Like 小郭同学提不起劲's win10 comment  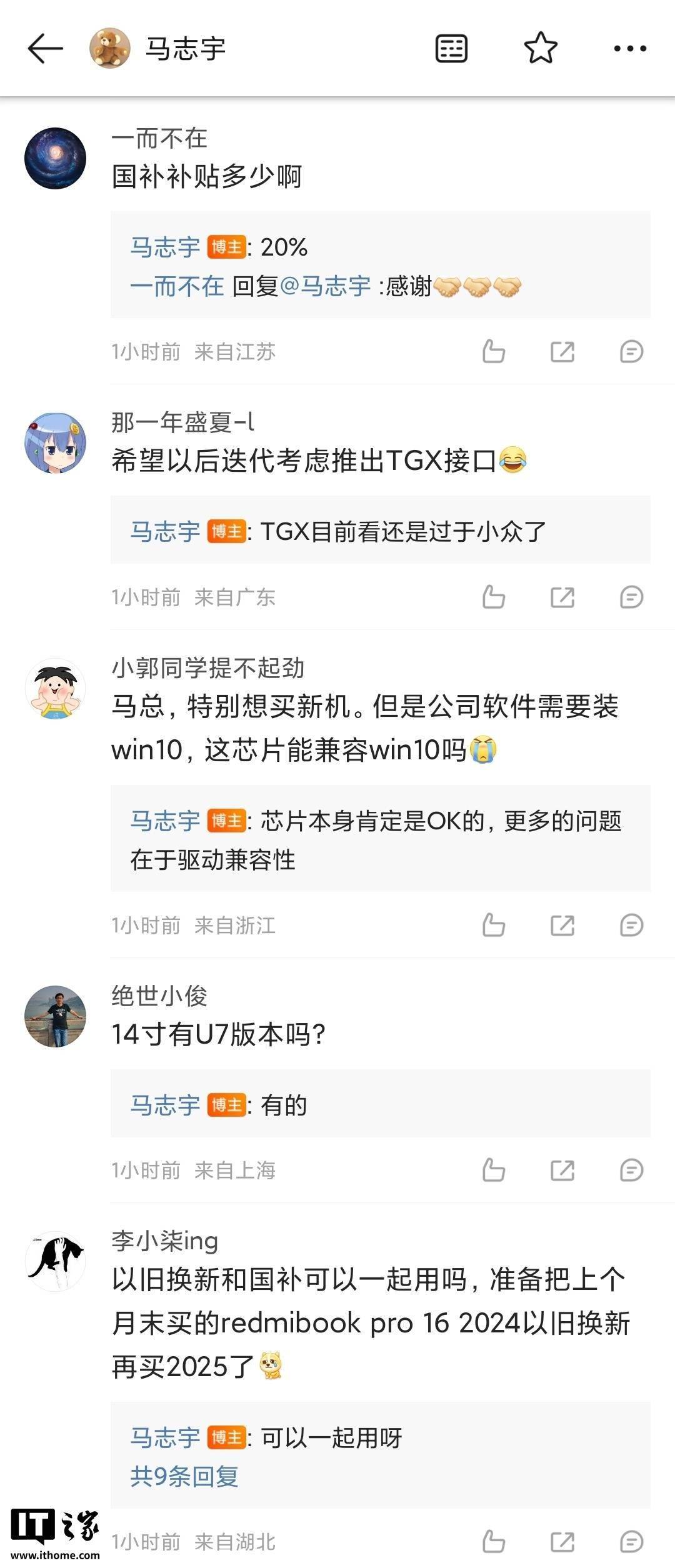(493, 925)
